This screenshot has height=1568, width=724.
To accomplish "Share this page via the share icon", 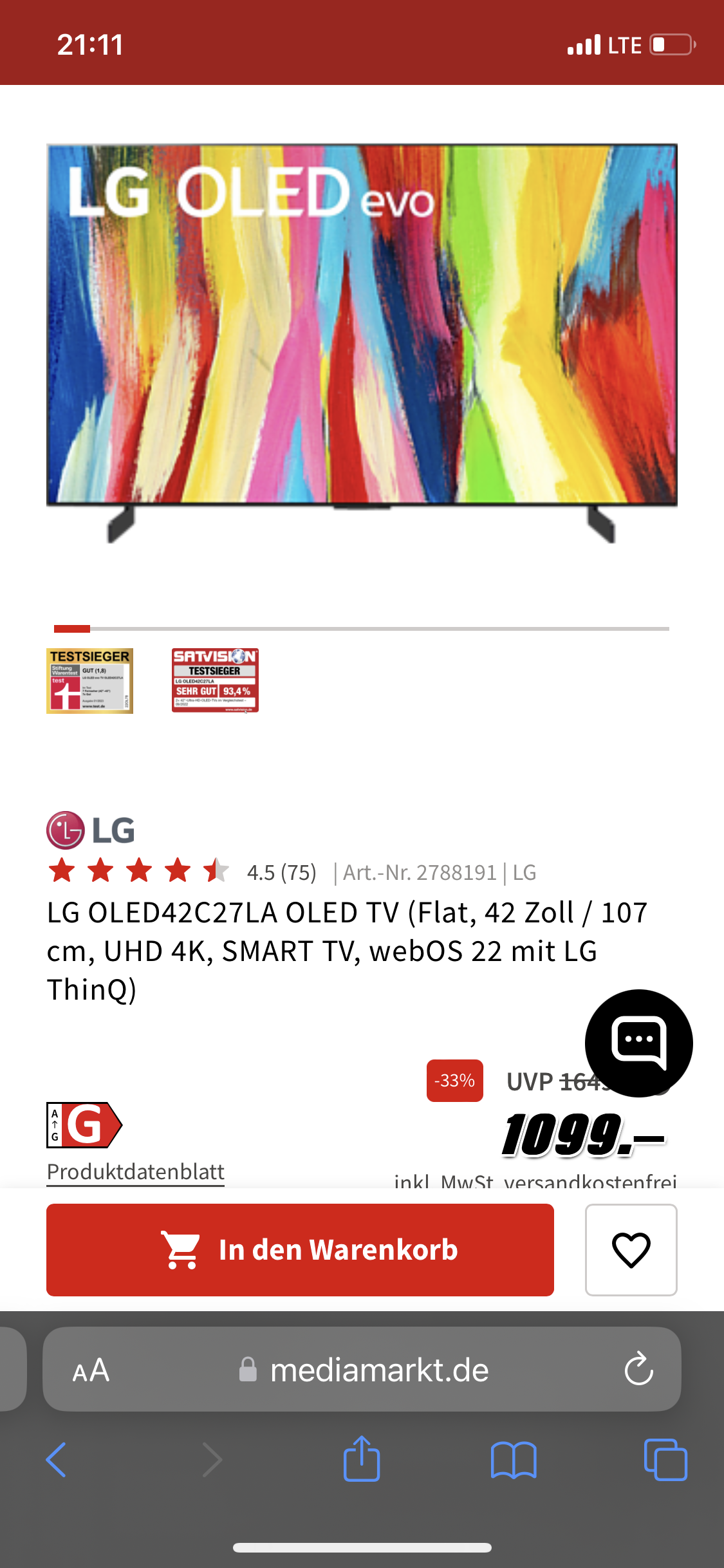I will [x=362, y=1460].
